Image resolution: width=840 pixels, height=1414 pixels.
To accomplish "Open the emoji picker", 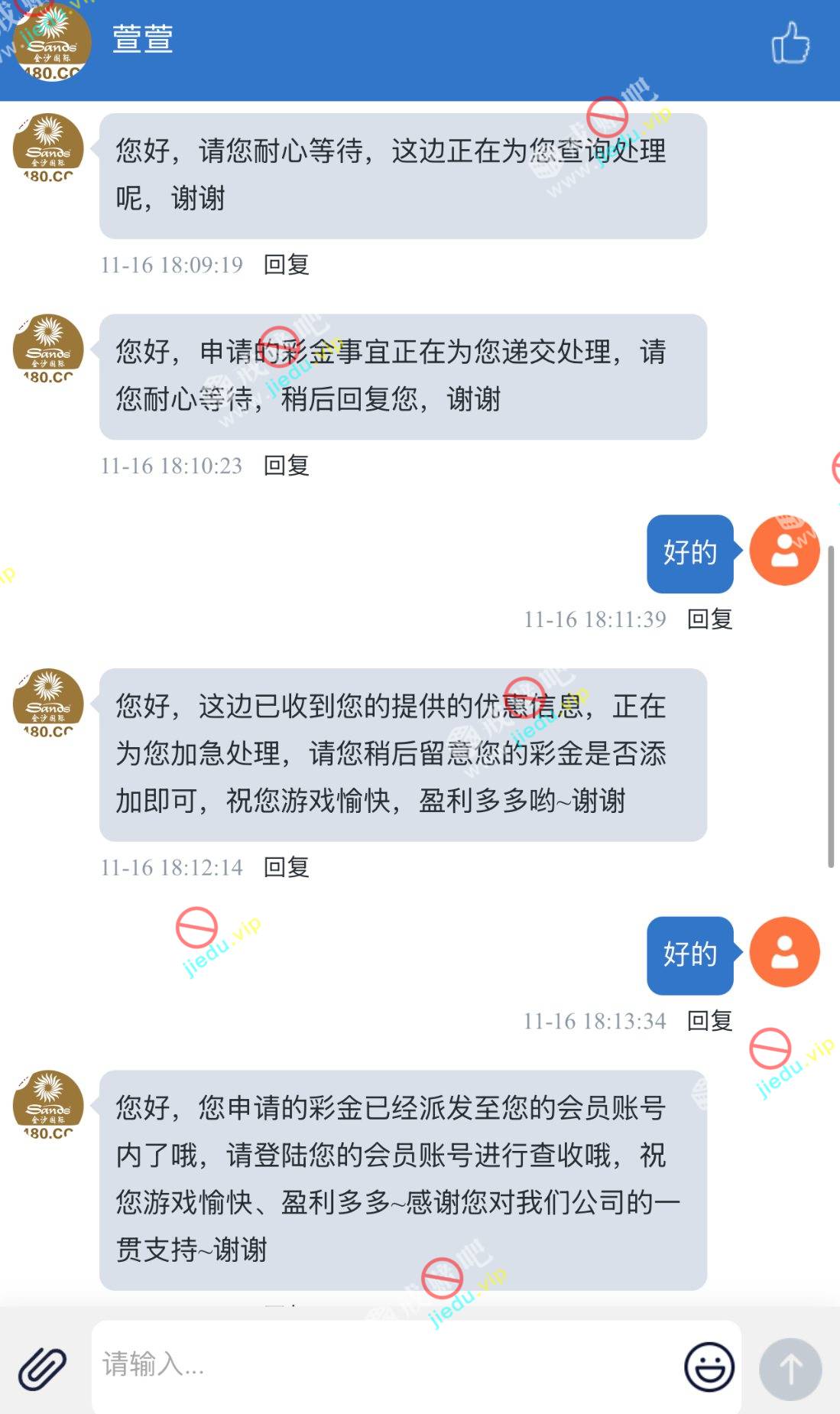I will [x=709, y=1367].
